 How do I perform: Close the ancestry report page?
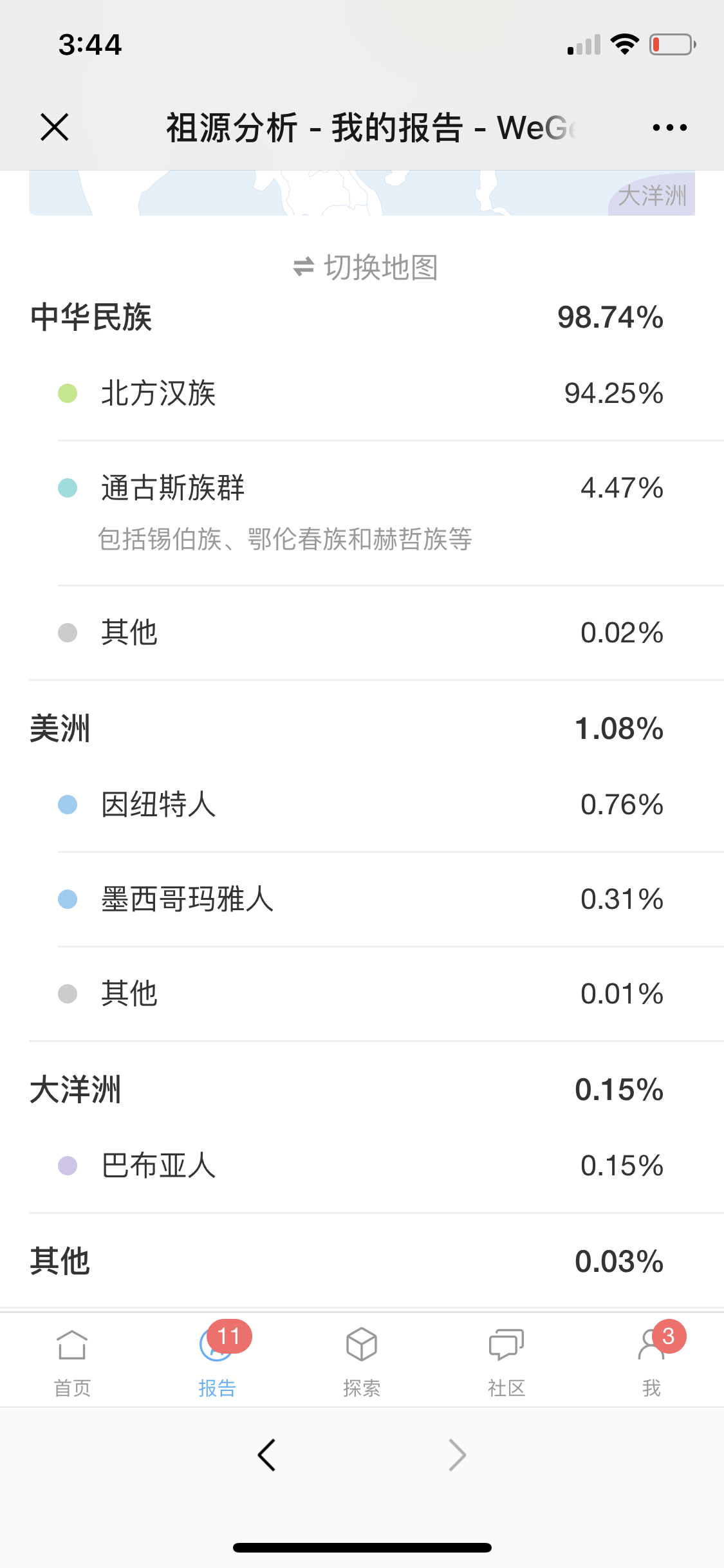[55, 127]
